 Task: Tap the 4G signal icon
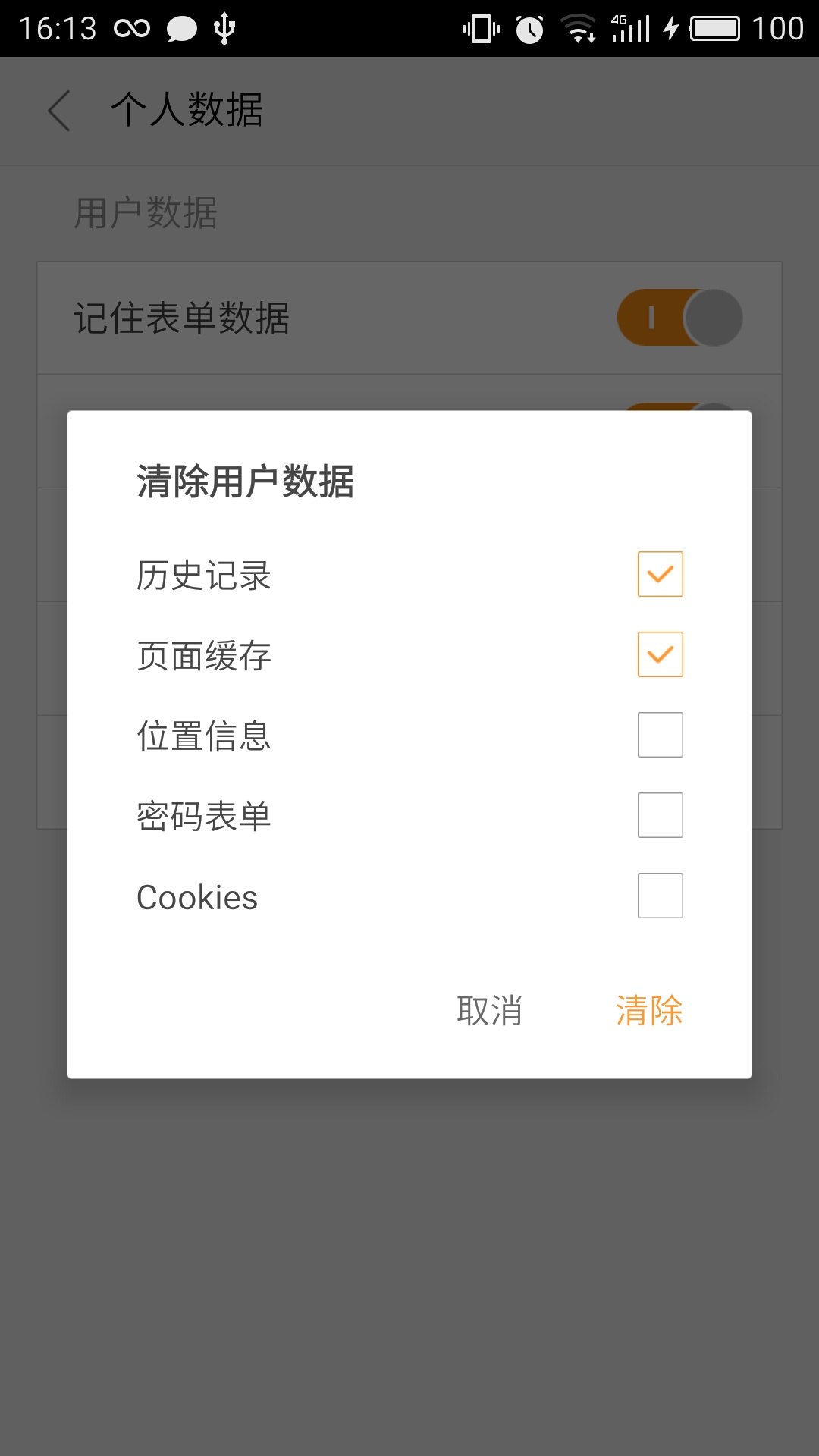pos(630,29)
